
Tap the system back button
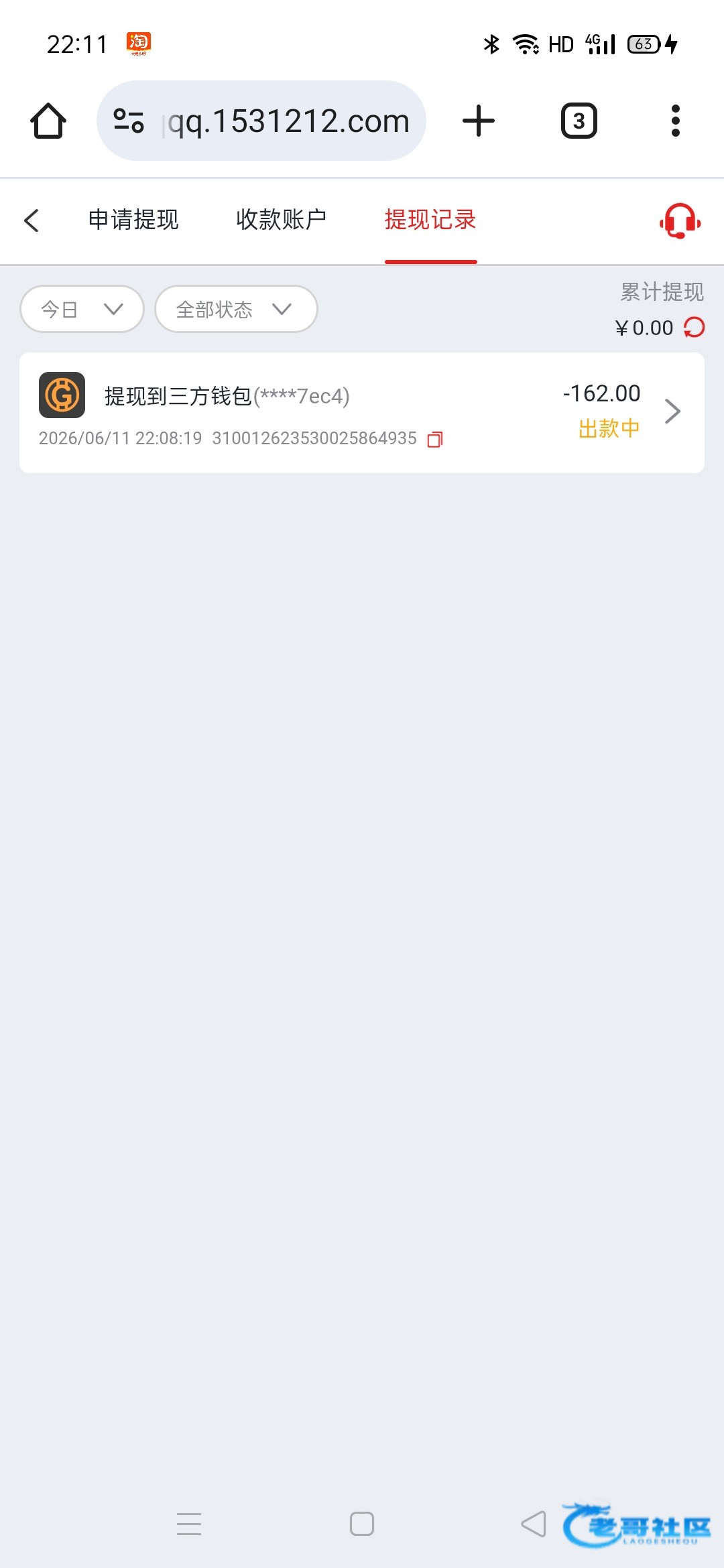coord(534,1524)
